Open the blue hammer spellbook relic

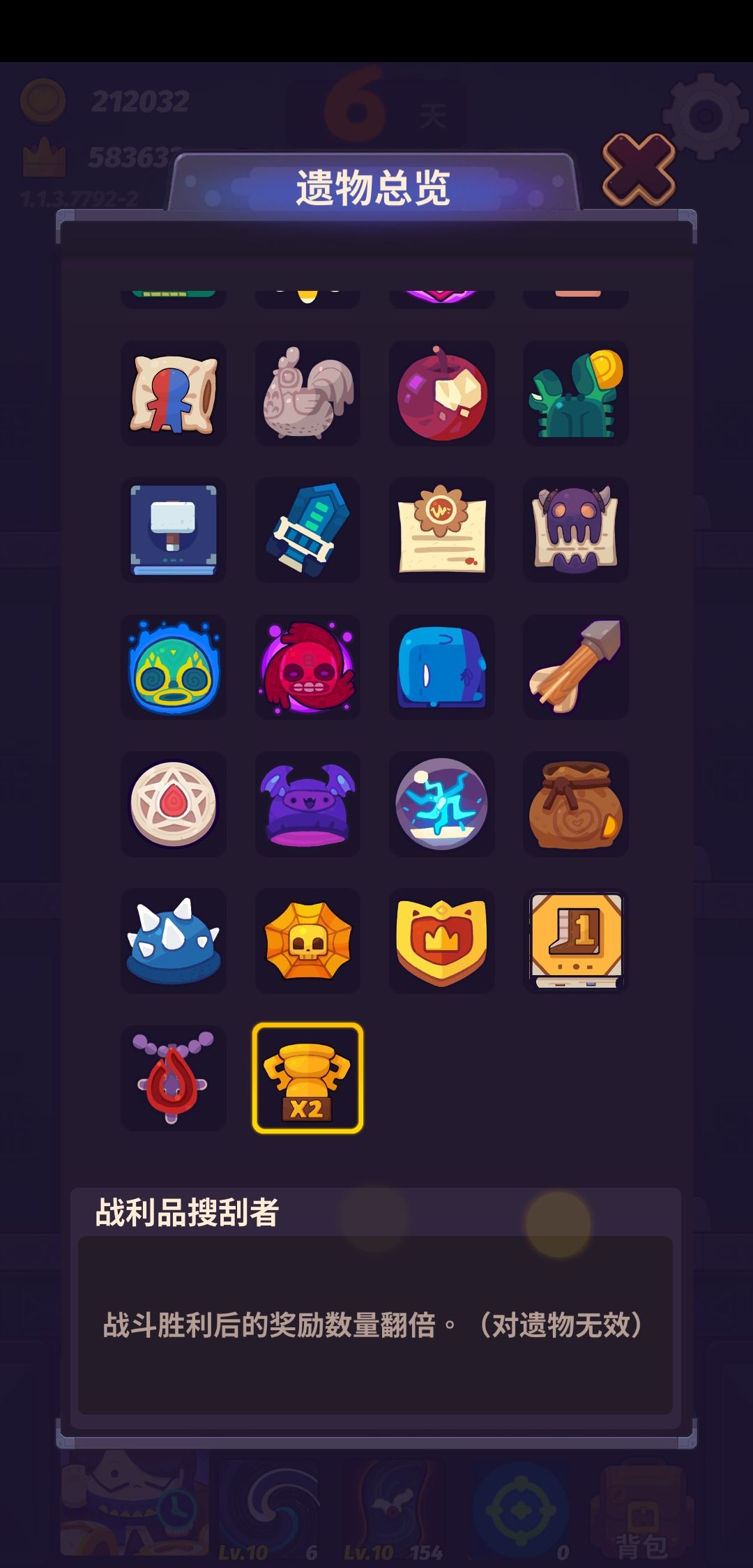click(x=172, y=531)
